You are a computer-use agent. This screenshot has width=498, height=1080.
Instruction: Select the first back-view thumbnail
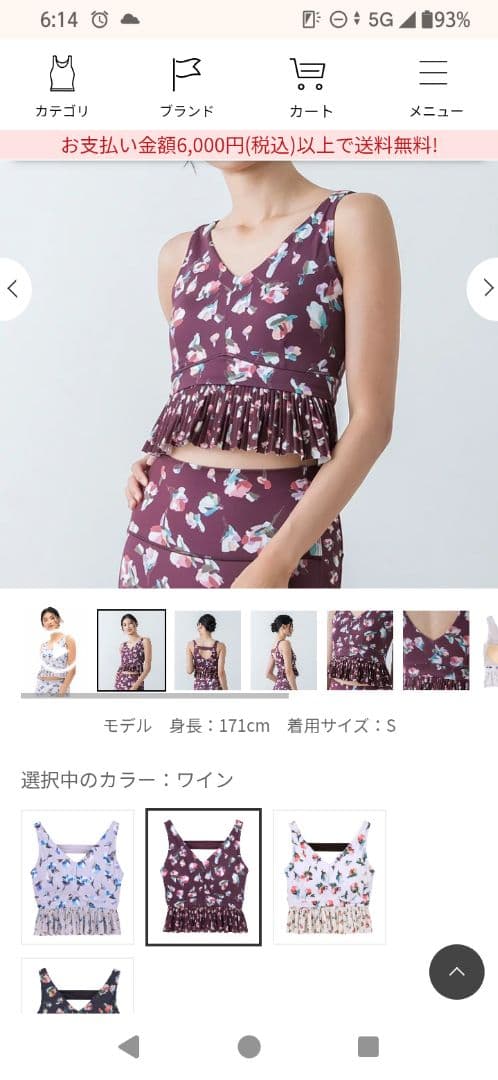(207, 650)
